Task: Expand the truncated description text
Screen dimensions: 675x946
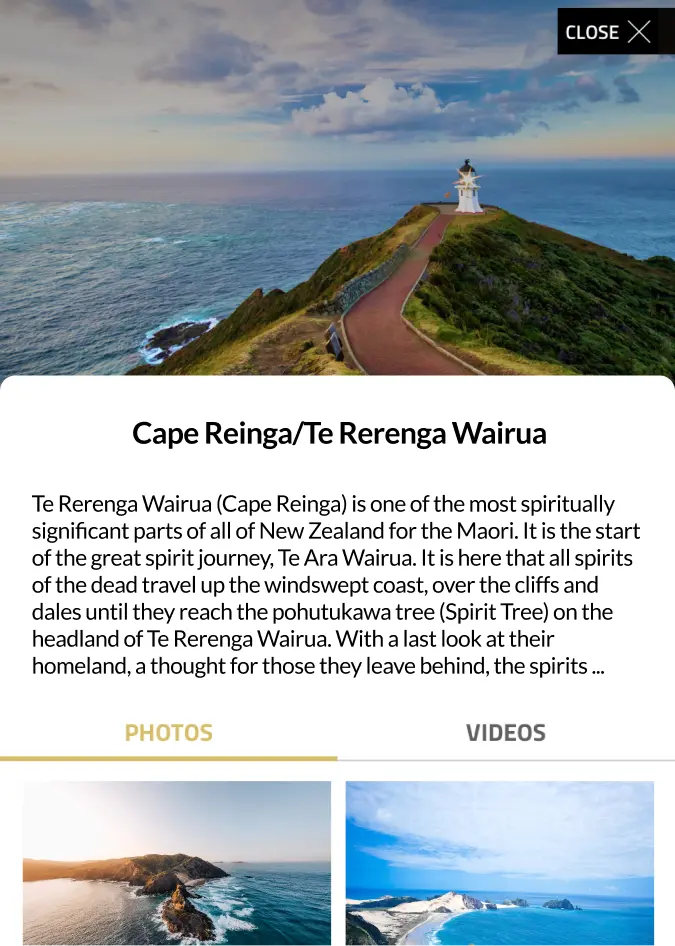Action: [597, 666]
